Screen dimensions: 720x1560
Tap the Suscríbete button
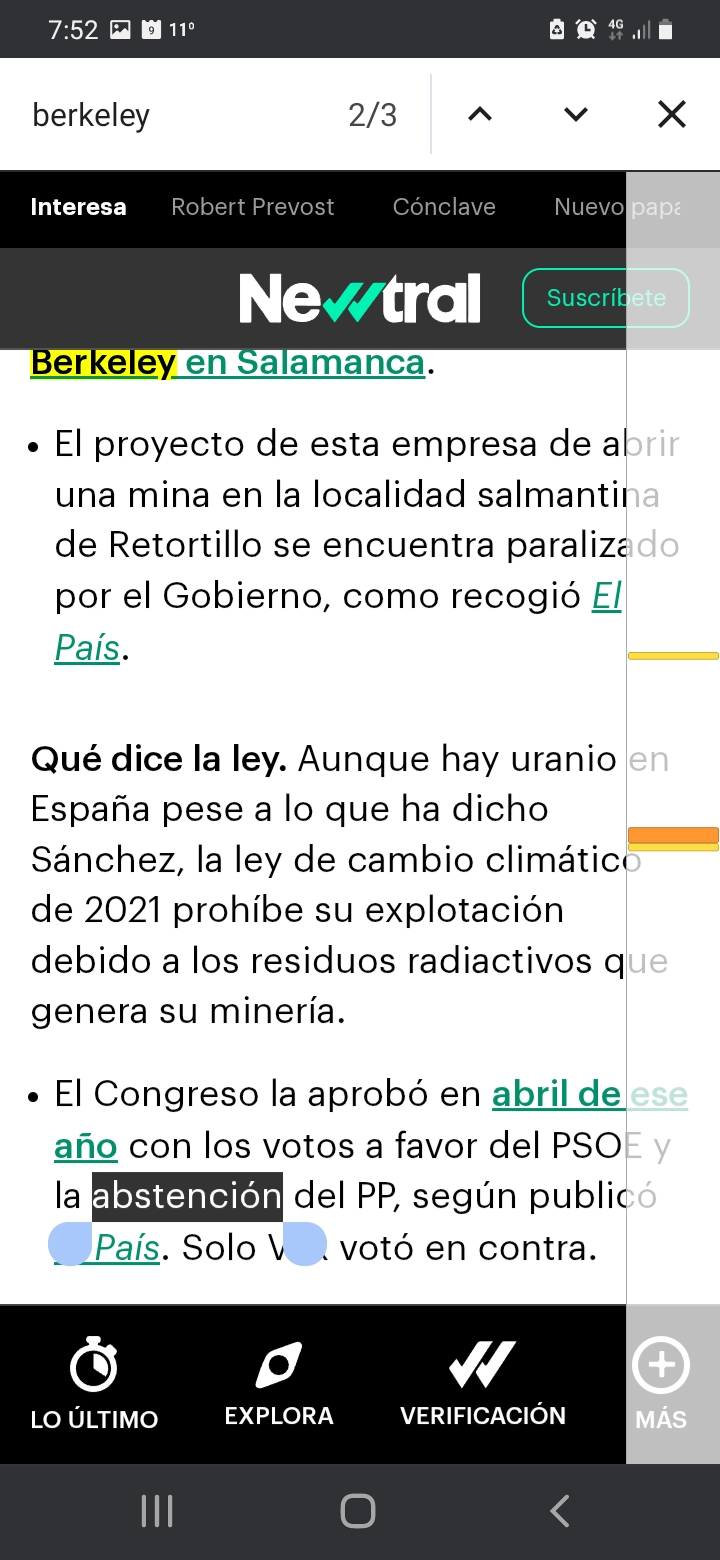pos(606,298)
